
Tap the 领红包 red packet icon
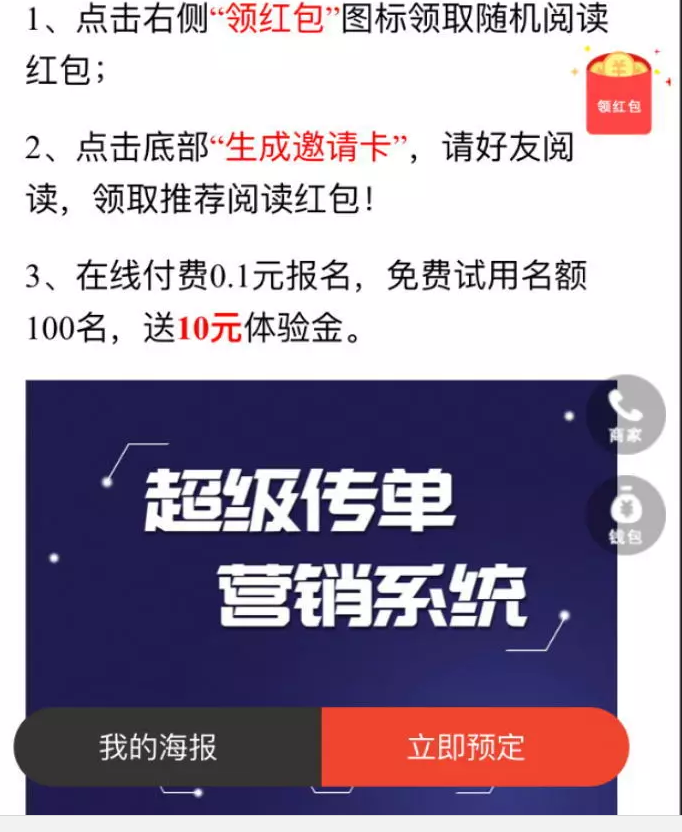[618, 92]
